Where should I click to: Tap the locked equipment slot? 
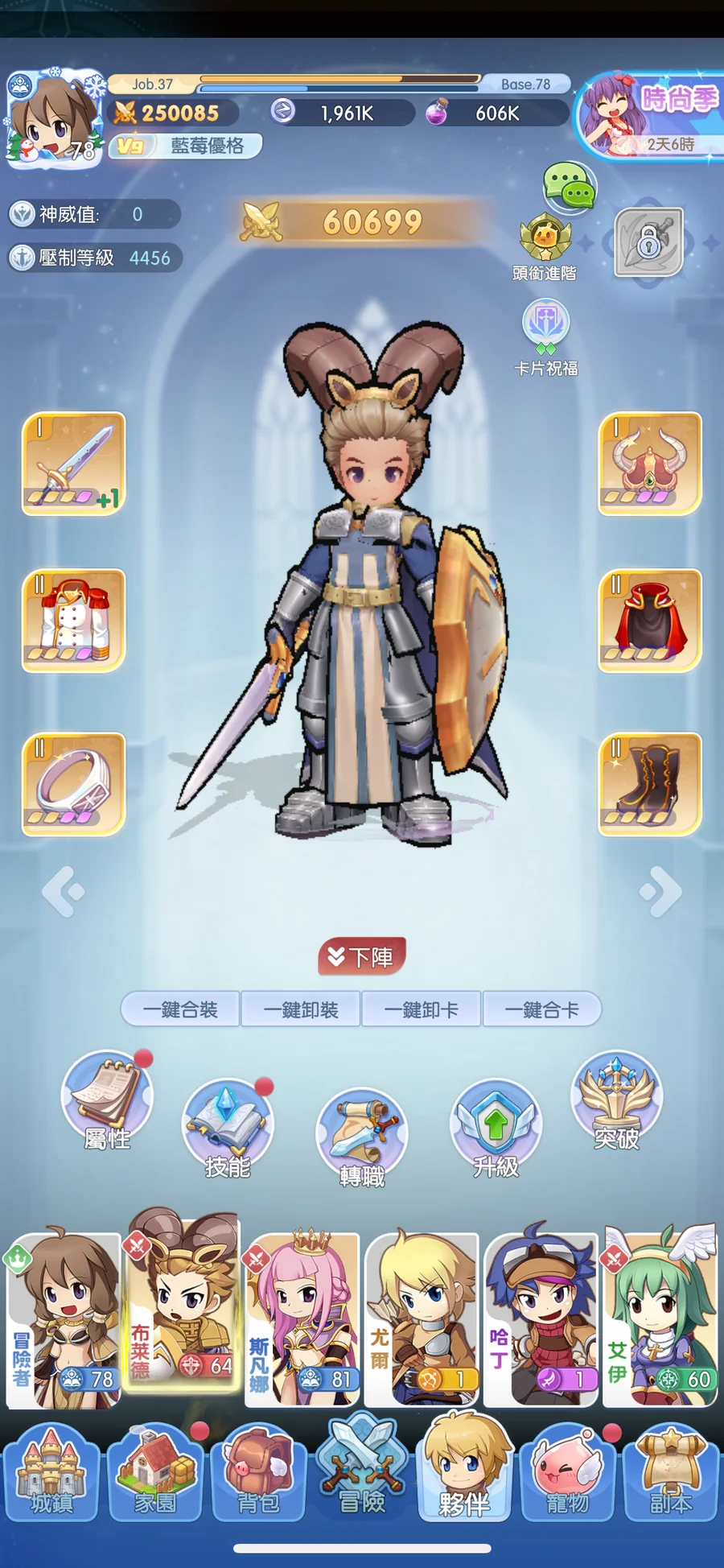(649, 242)
